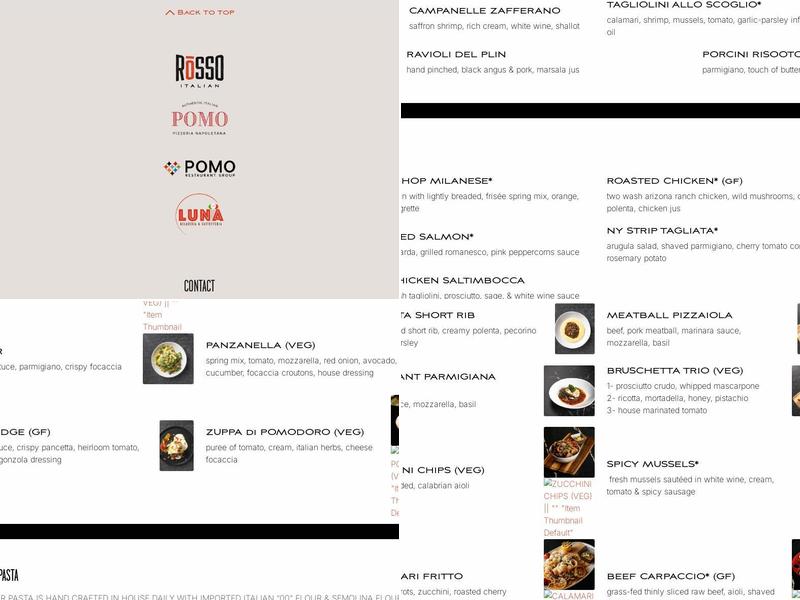Open the Rosso Italian logo link
Image resolution: width=800 pixels, height=600 pixels.
(199, 71)
